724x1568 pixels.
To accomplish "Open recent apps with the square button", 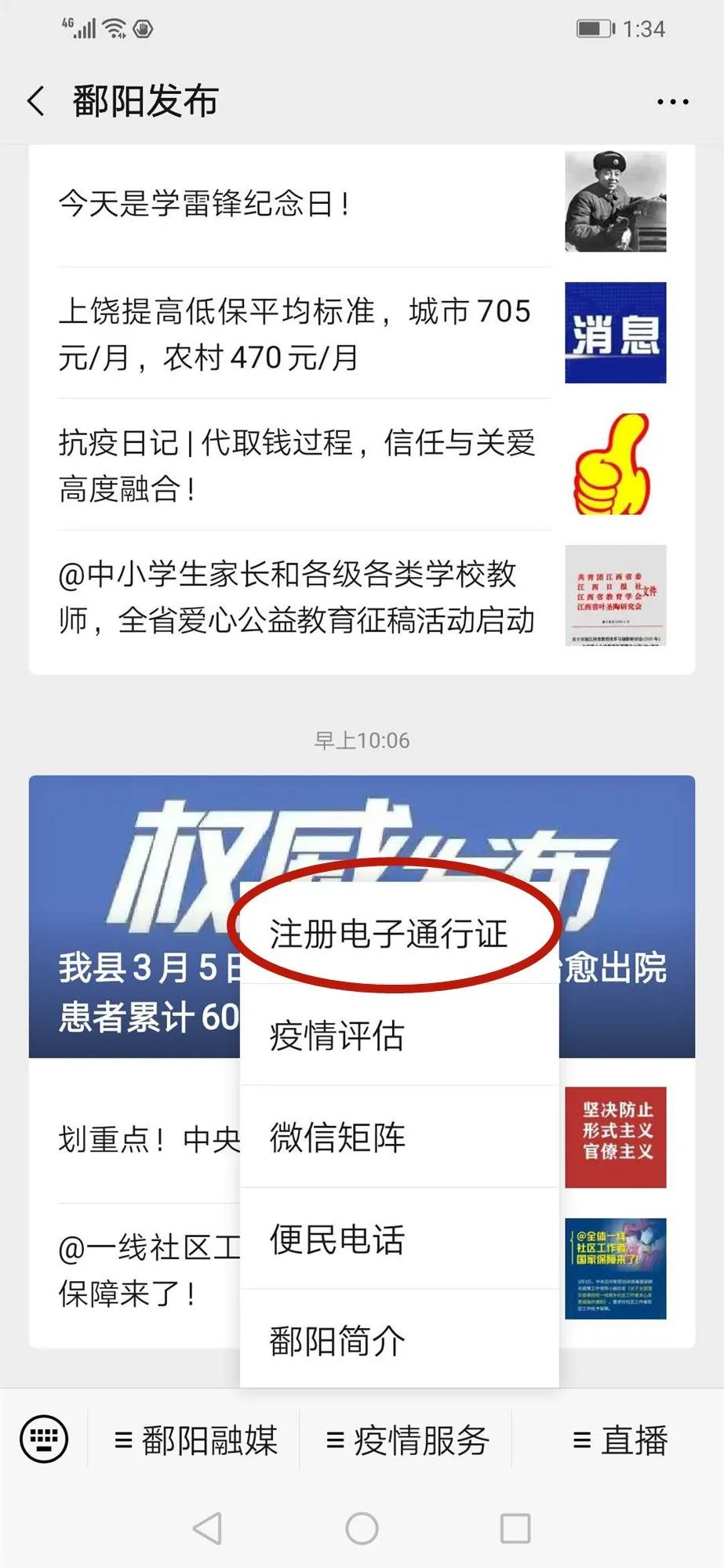I will coord(515,1528).
